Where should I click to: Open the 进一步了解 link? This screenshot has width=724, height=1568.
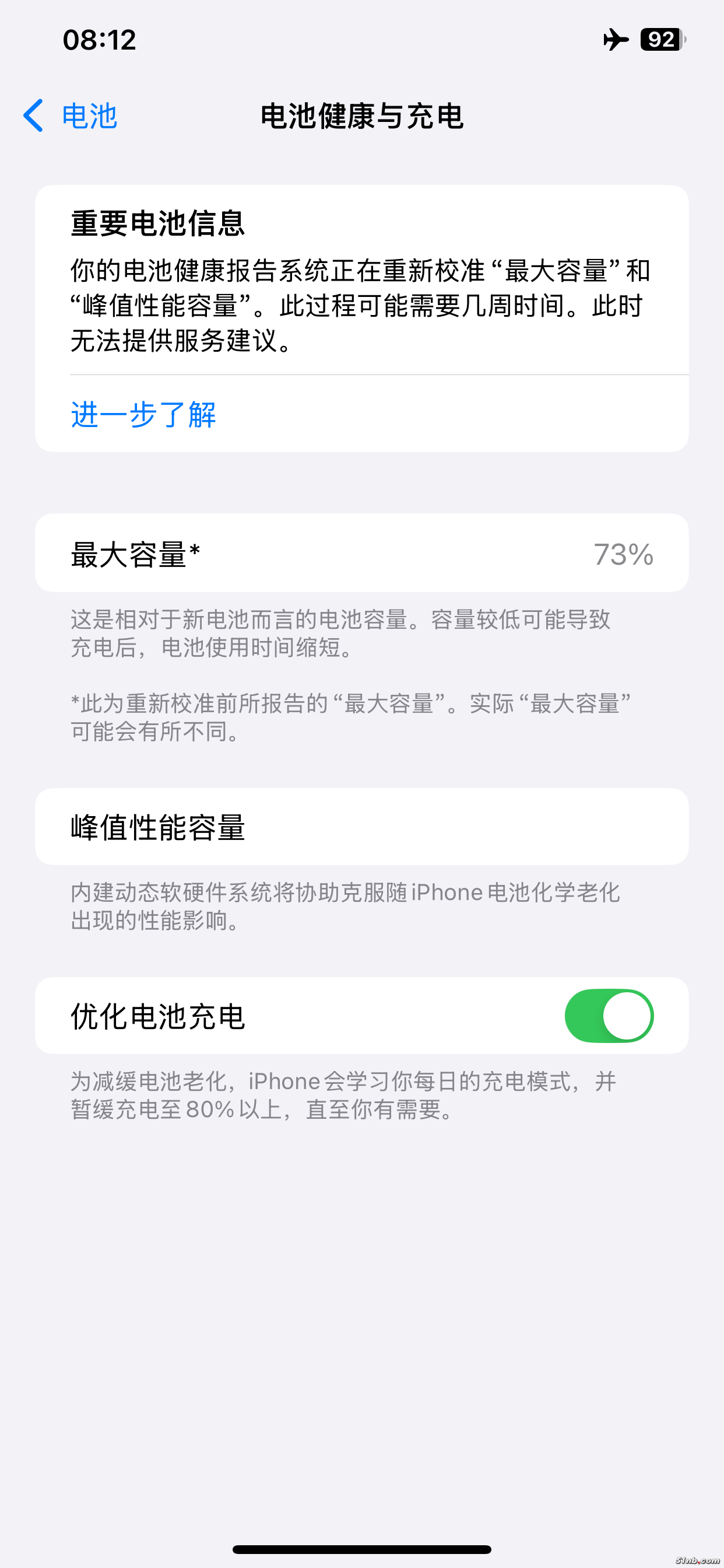pos(143,415)
